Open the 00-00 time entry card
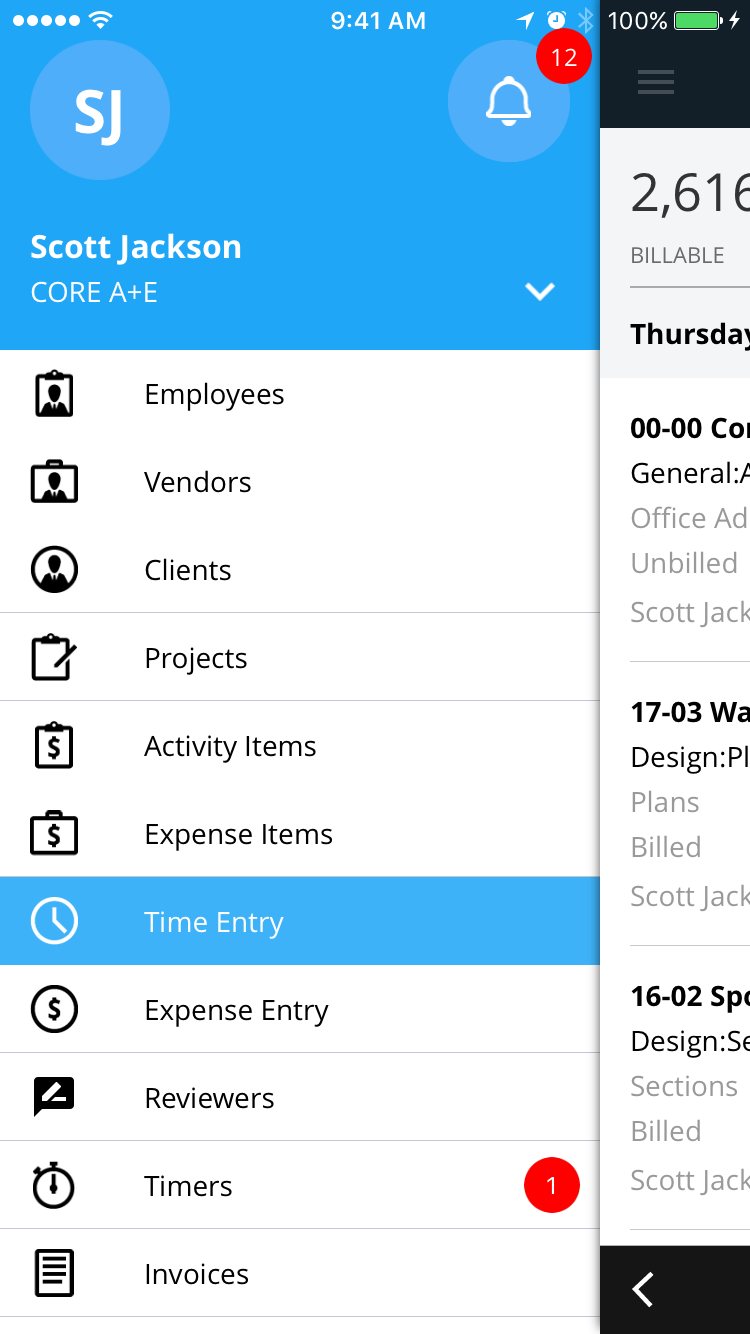This screenshot has height=1334, width=750. point(689,518)
